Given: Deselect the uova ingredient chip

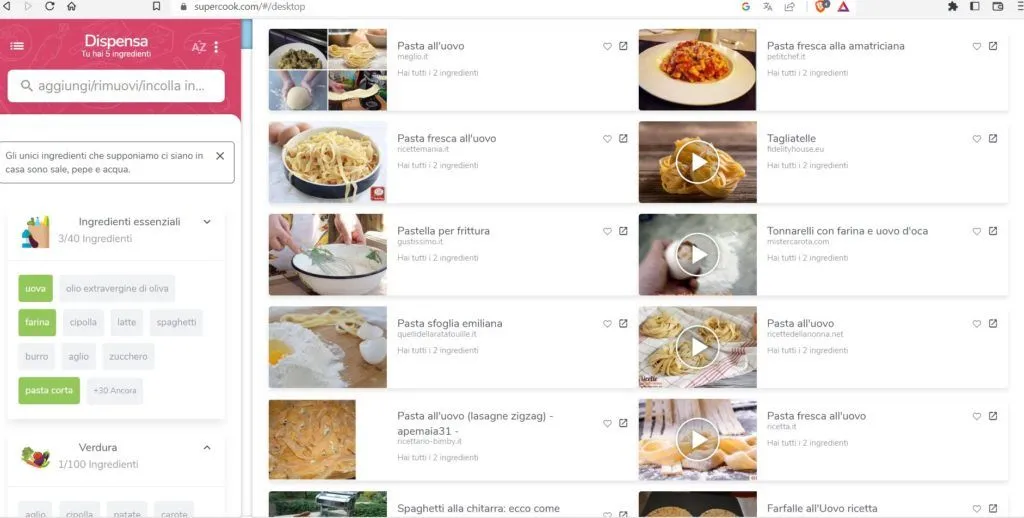Looking at the screenshot, I should point(35,289).
